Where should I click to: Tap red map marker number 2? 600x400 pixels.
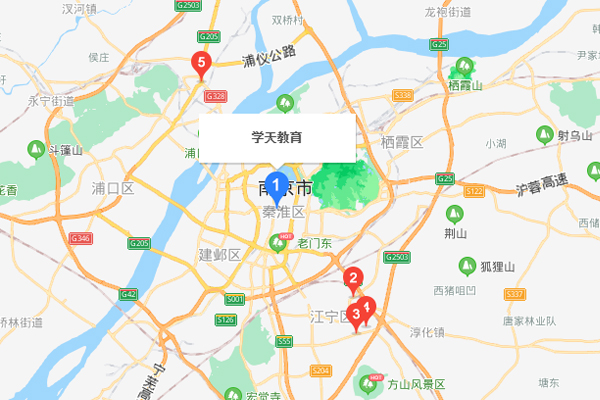[x=352, y=279]
